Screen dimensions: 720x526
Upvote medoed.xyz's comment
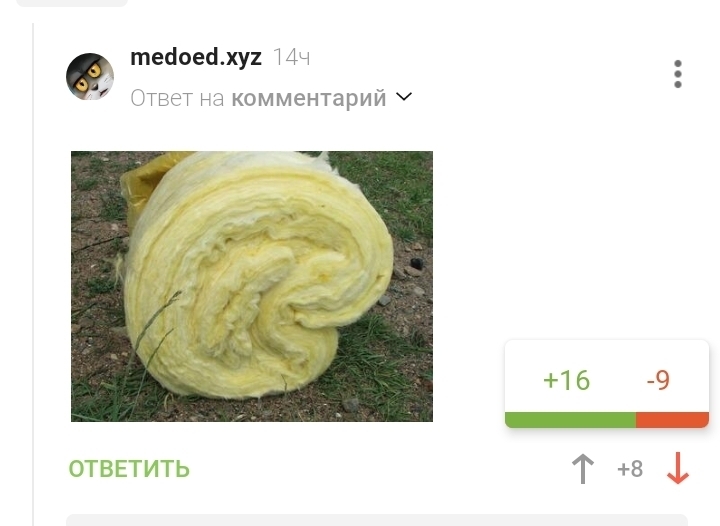coord(582,468)
